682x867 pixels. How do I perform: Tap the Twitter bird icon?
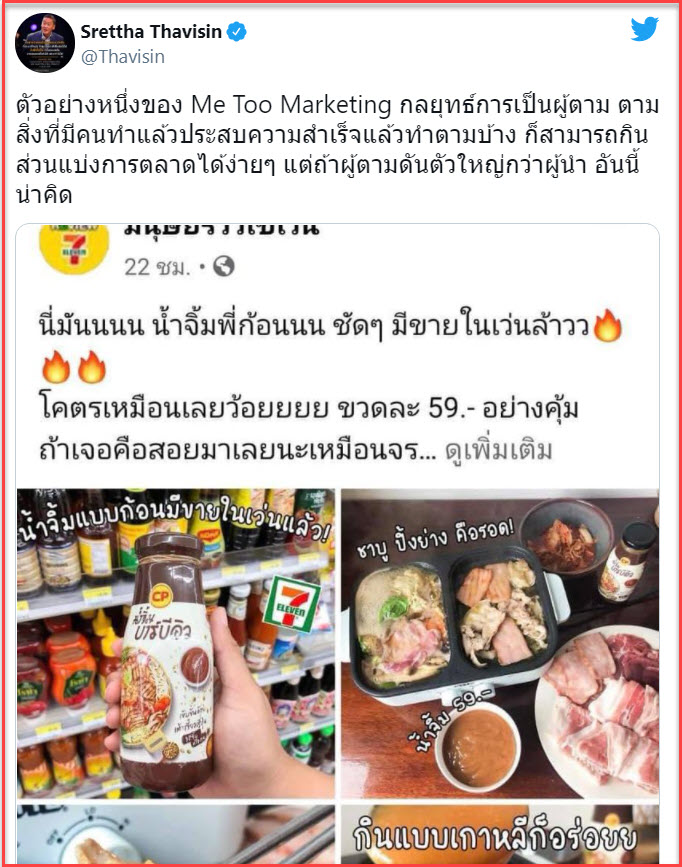click(x=645, y=30)
